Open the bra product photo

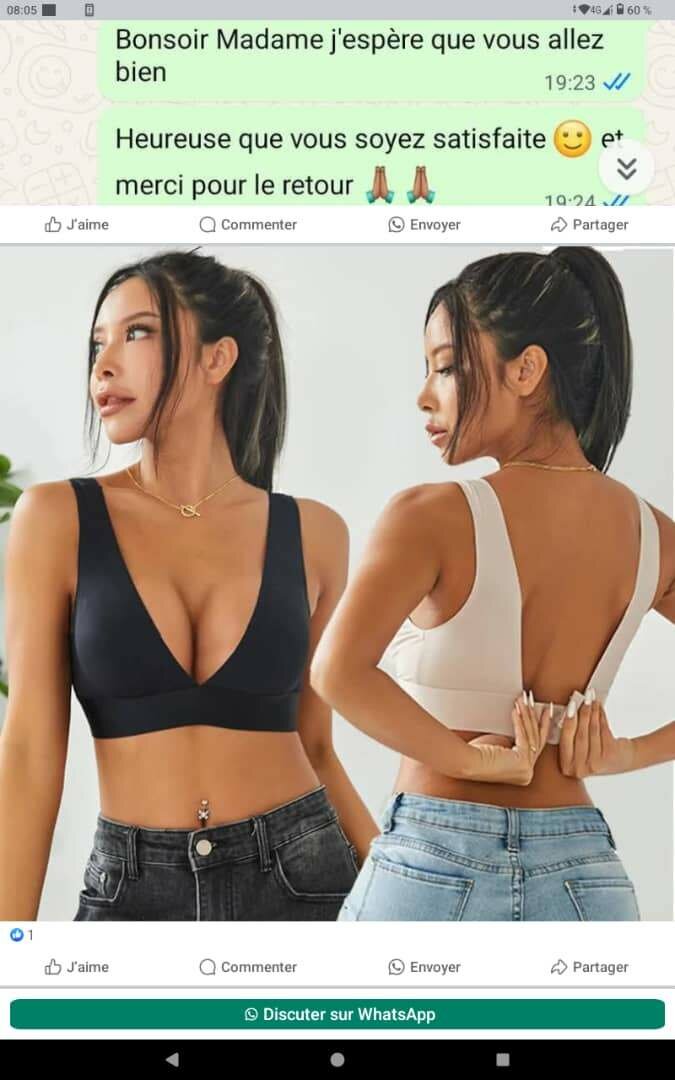pos(337,583)
